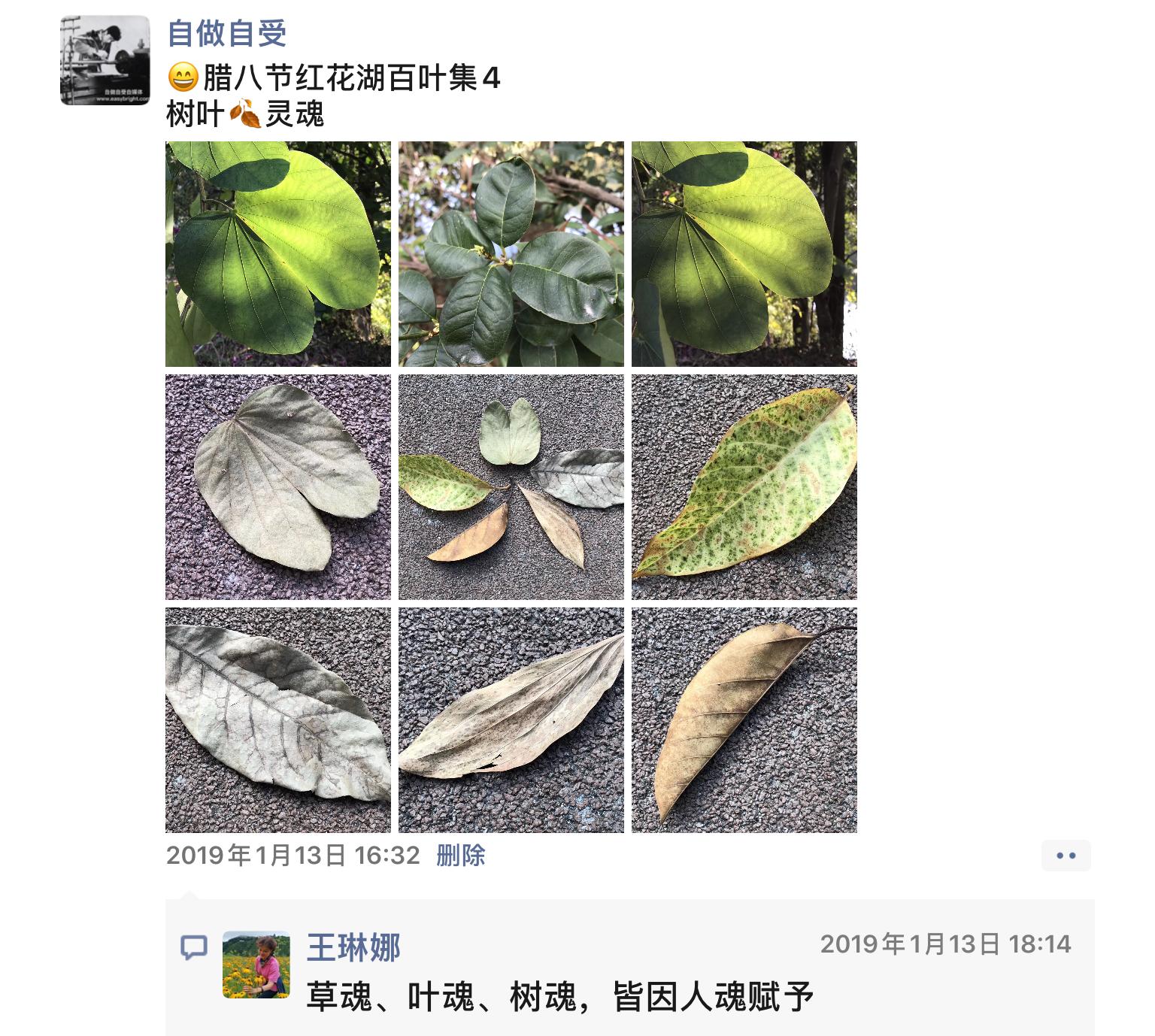View the first heart-shaped green leaf photo
The height and width of the screenshot is (1036, 1155).
277,254
